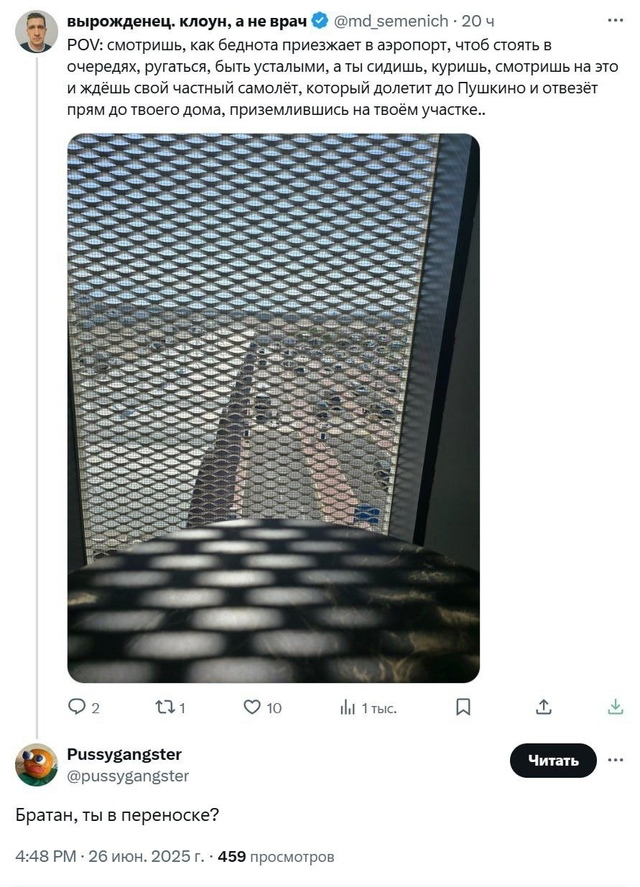The image size is (640, 887).
Task: Open overflow menu on Pussygangster's reply
Action: coord(615,761)
